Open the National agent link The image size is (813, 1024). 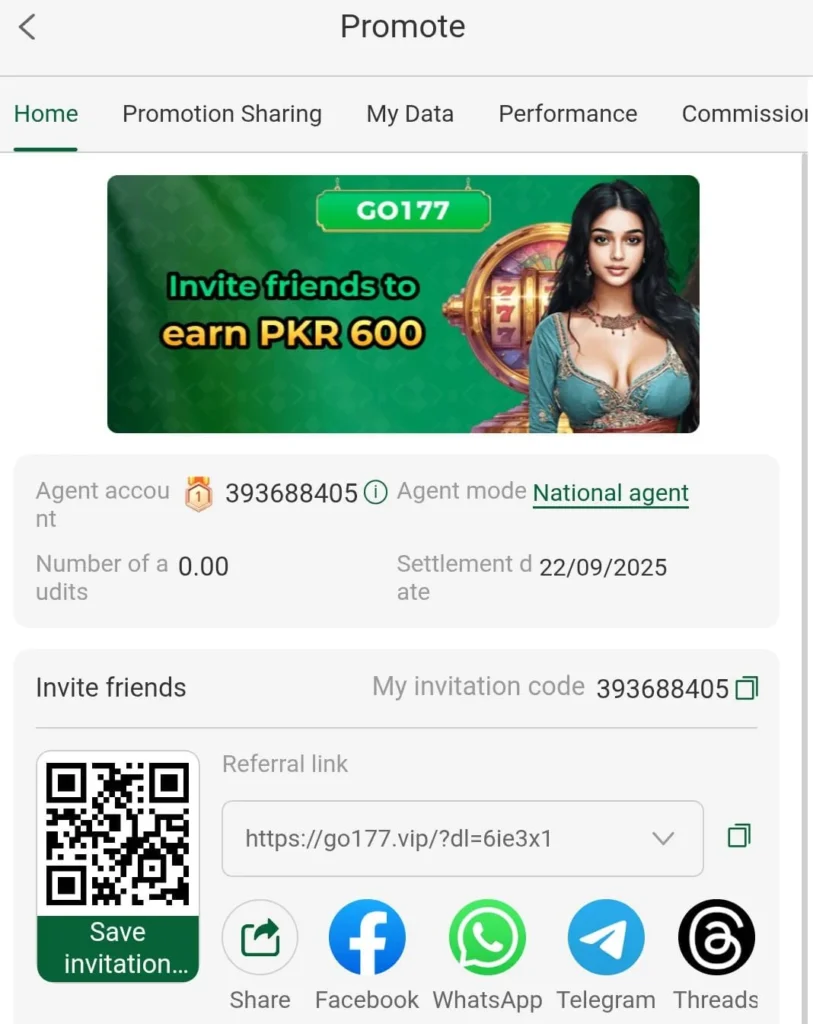pyautogui.click(x=610, y=493)
